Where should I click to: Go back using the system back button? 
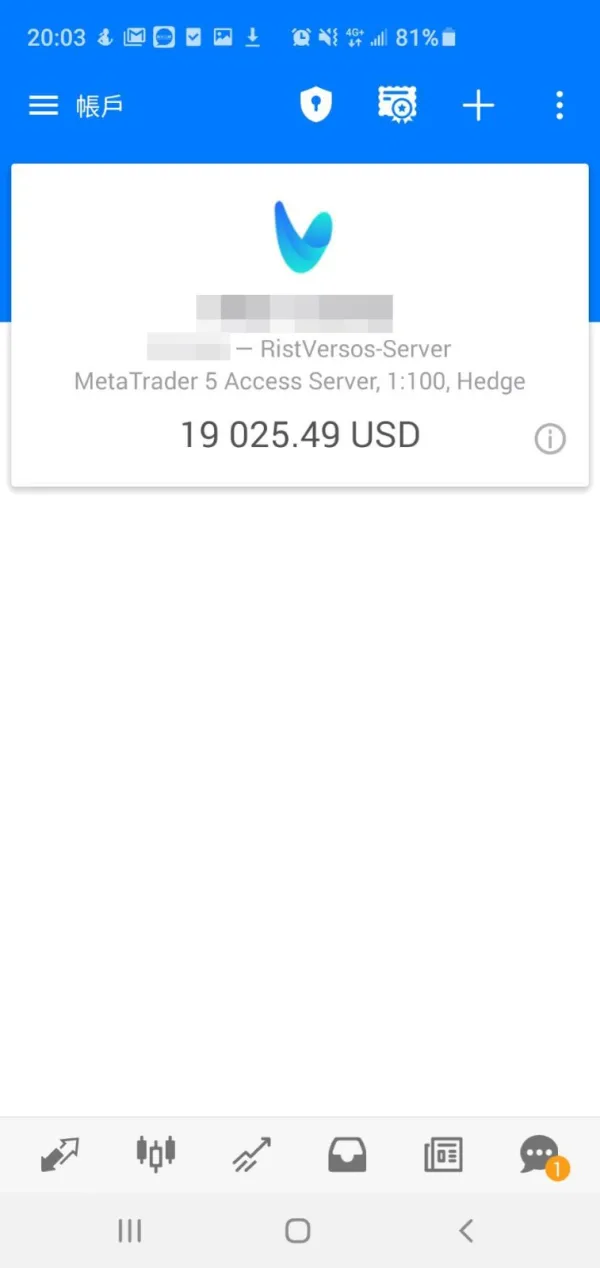click(465, 1231)
